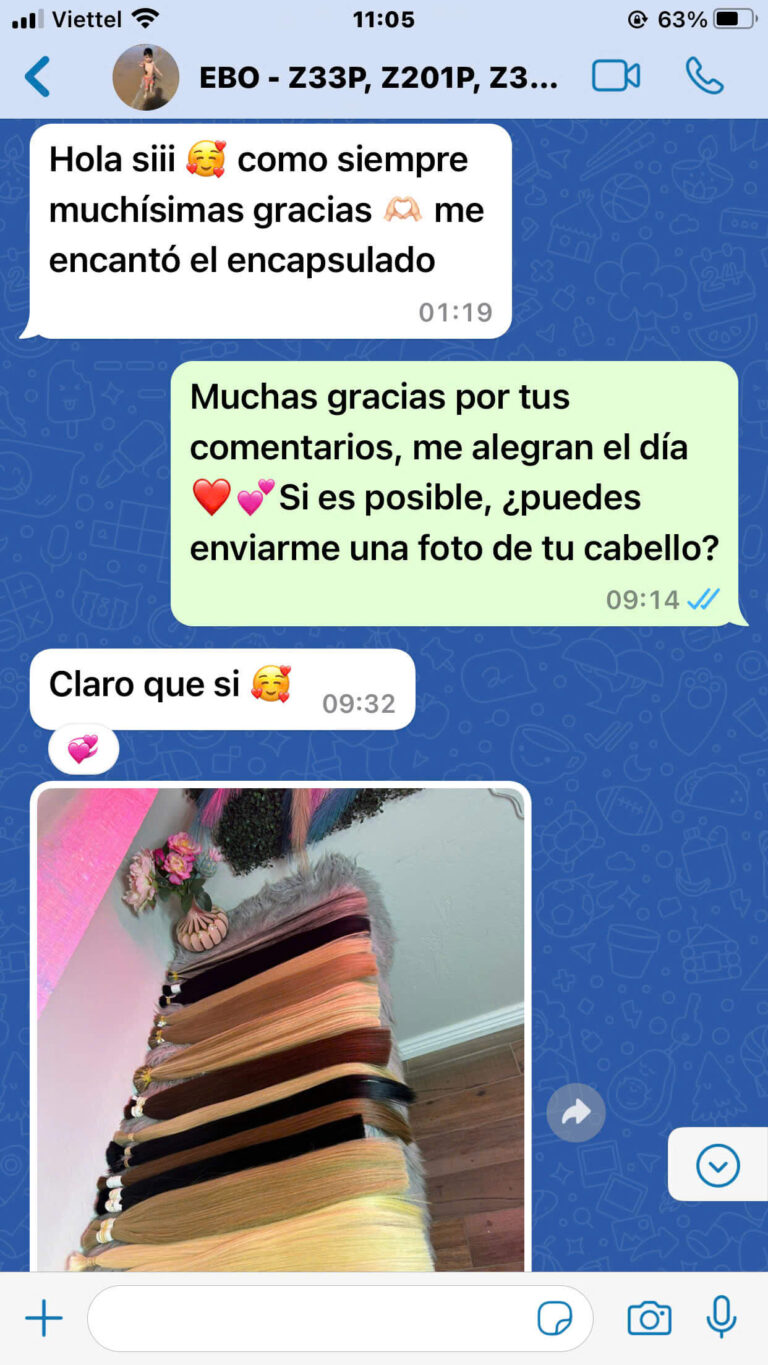Jump to the latest messages
768x1365 pixels.
pyautogui.click(x=717, y=1165)
